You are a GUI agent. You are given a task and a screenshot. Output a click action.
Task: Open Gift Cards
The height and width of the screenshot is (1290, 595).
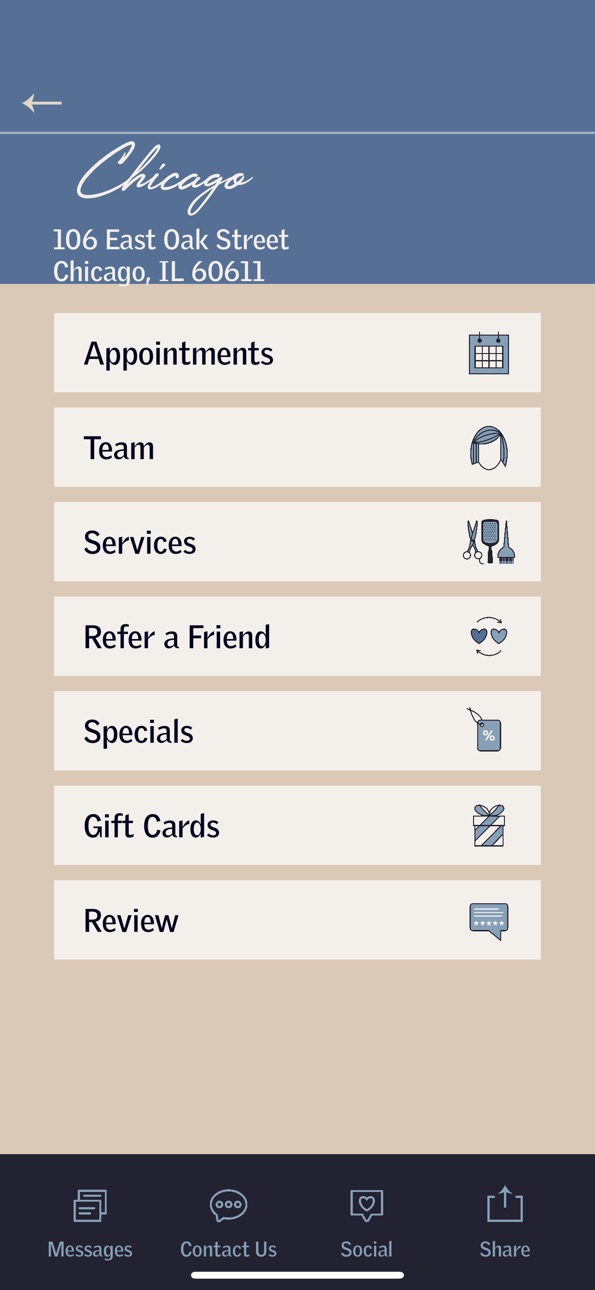coord(297,825)
